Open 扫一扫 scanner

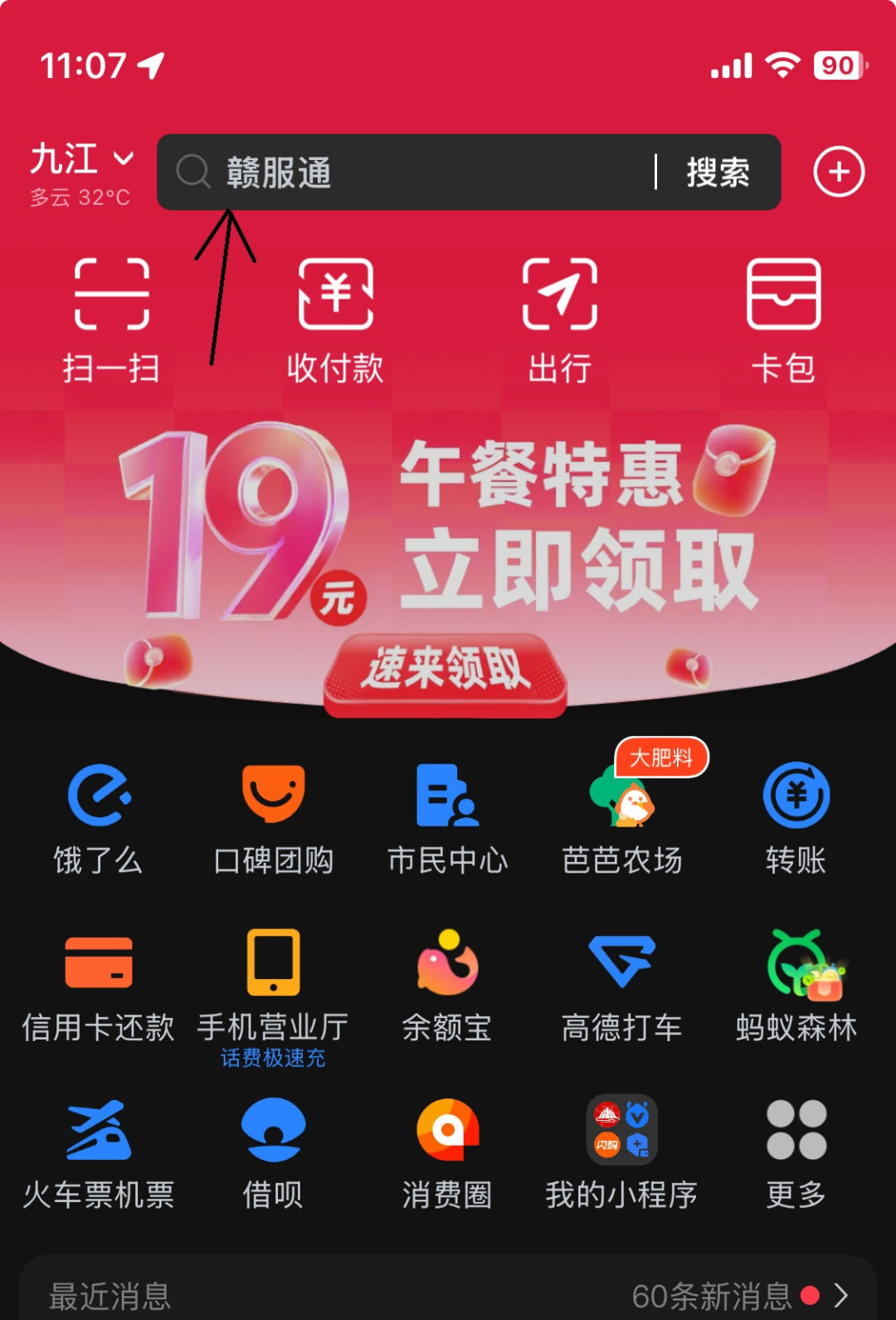(x=111, y=319)
